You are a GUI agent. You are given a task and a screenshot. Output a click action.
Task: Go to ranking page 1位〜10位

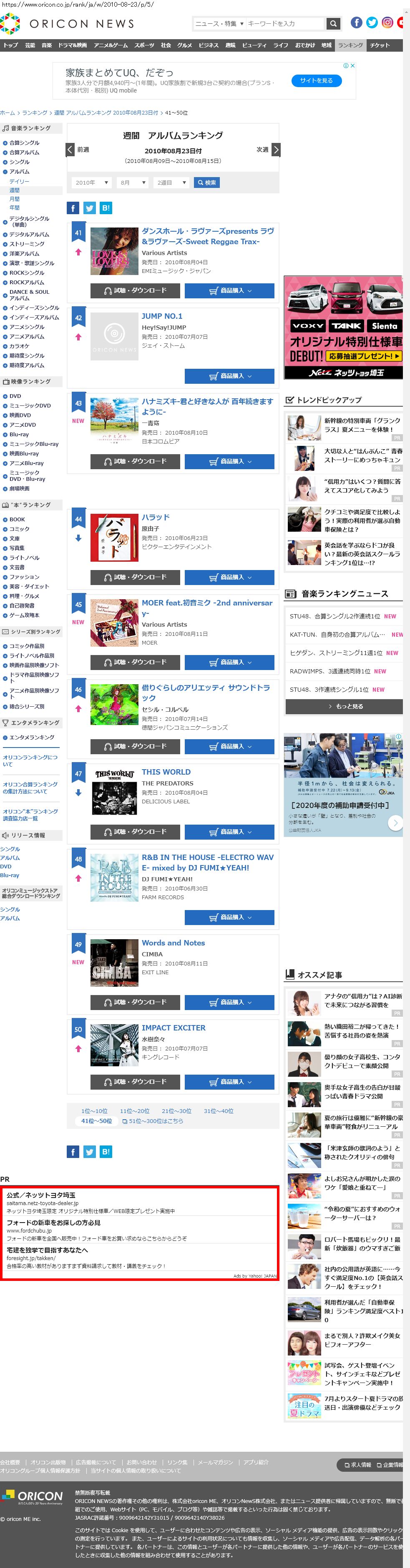tap(94, 1111)
